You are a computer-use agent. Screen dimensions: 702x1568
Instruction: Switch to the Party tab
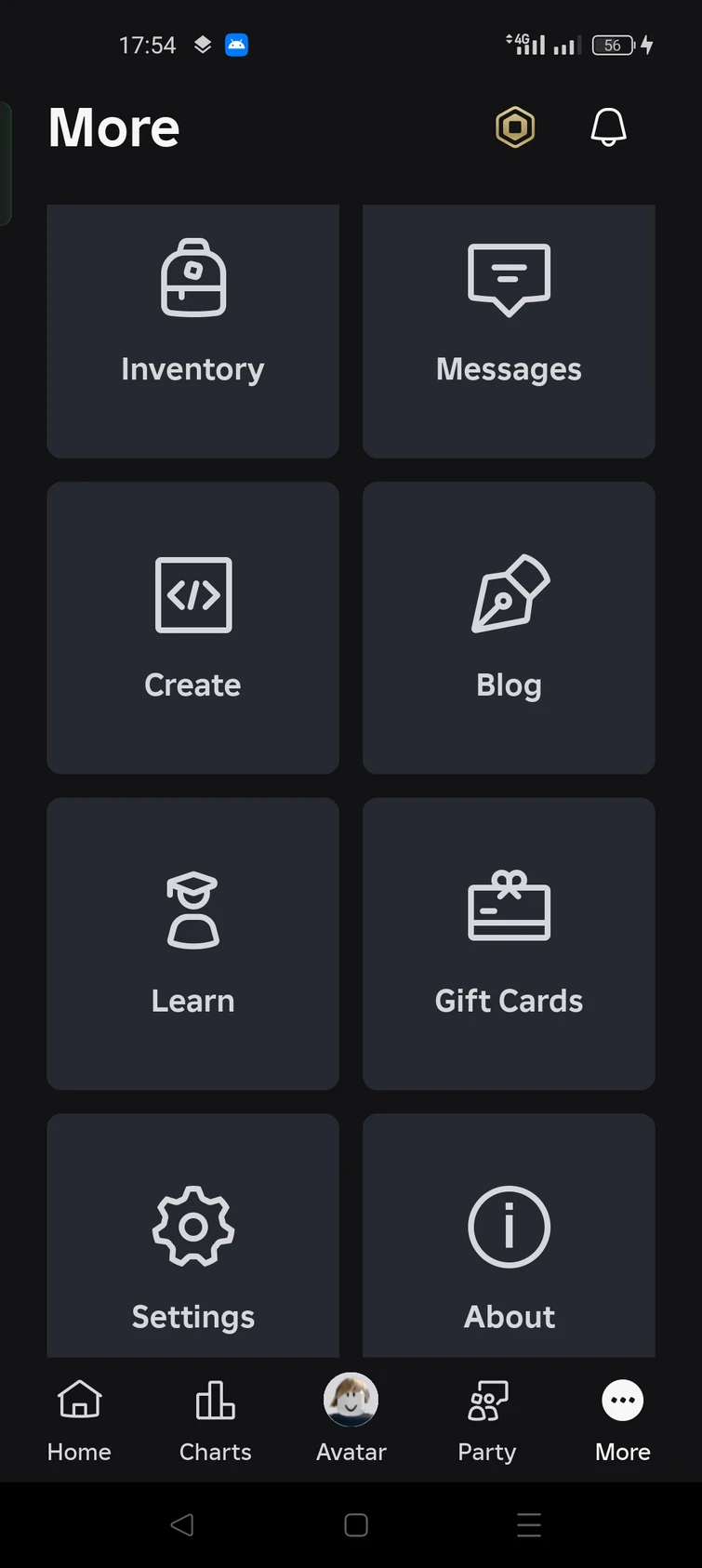tap(486, 1419)
